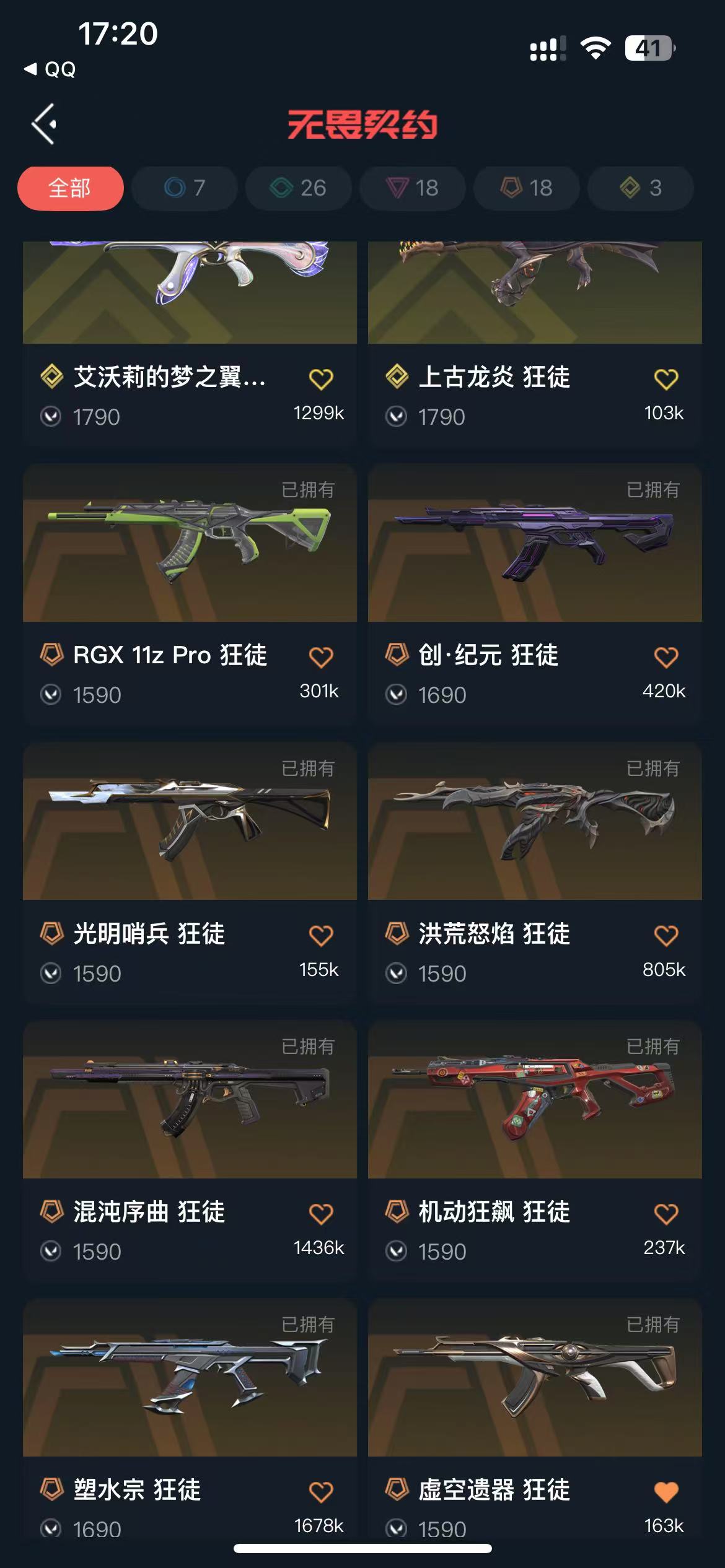Favorite 上古龙炎 狂徒 with its heart icon
Viewport: 725px width, 1568px height.
pyautogui.click(x=666, y=379)
